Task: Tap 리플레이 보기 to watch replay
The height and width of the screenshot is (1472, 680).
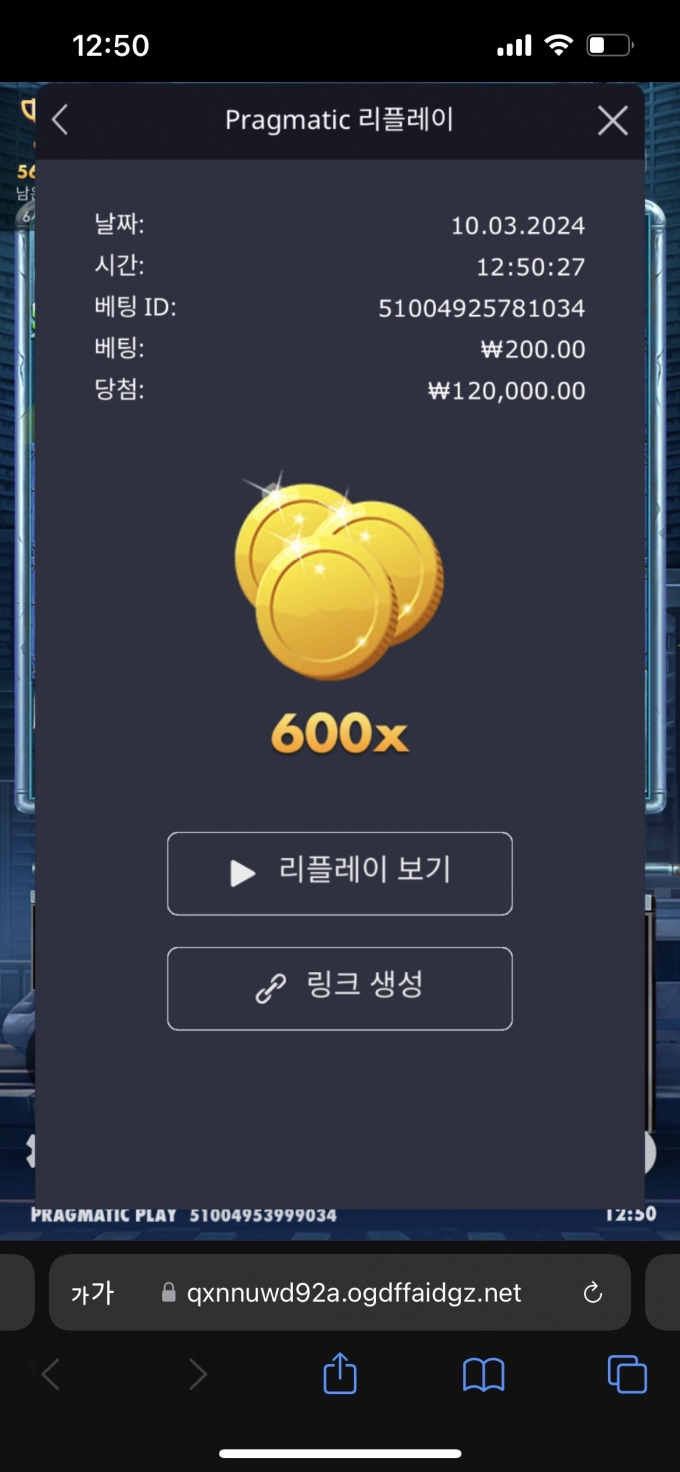Action: [340, 873]
